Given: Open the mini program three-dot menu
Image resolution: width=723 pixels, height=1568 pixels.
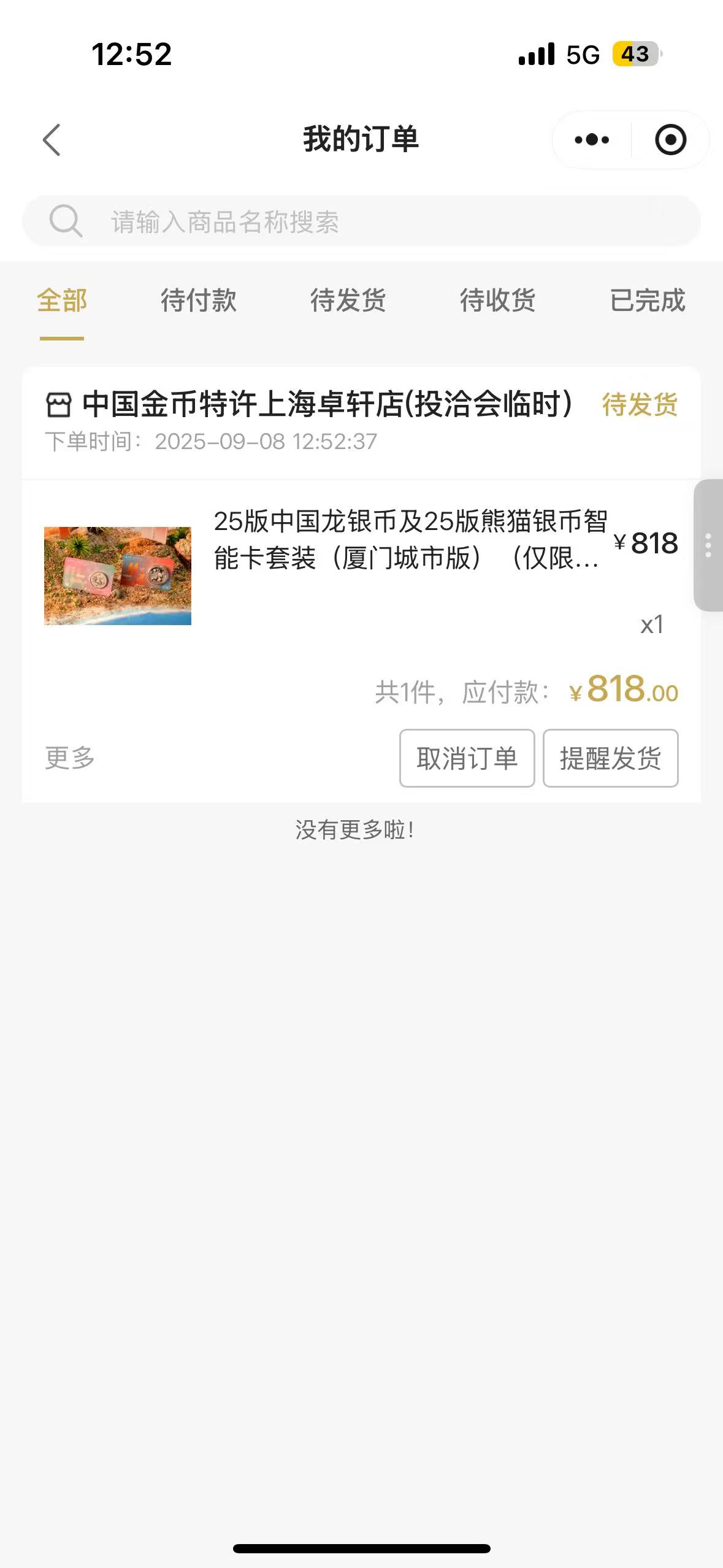Looking at the screenshot, I should (x=592, y=140).
